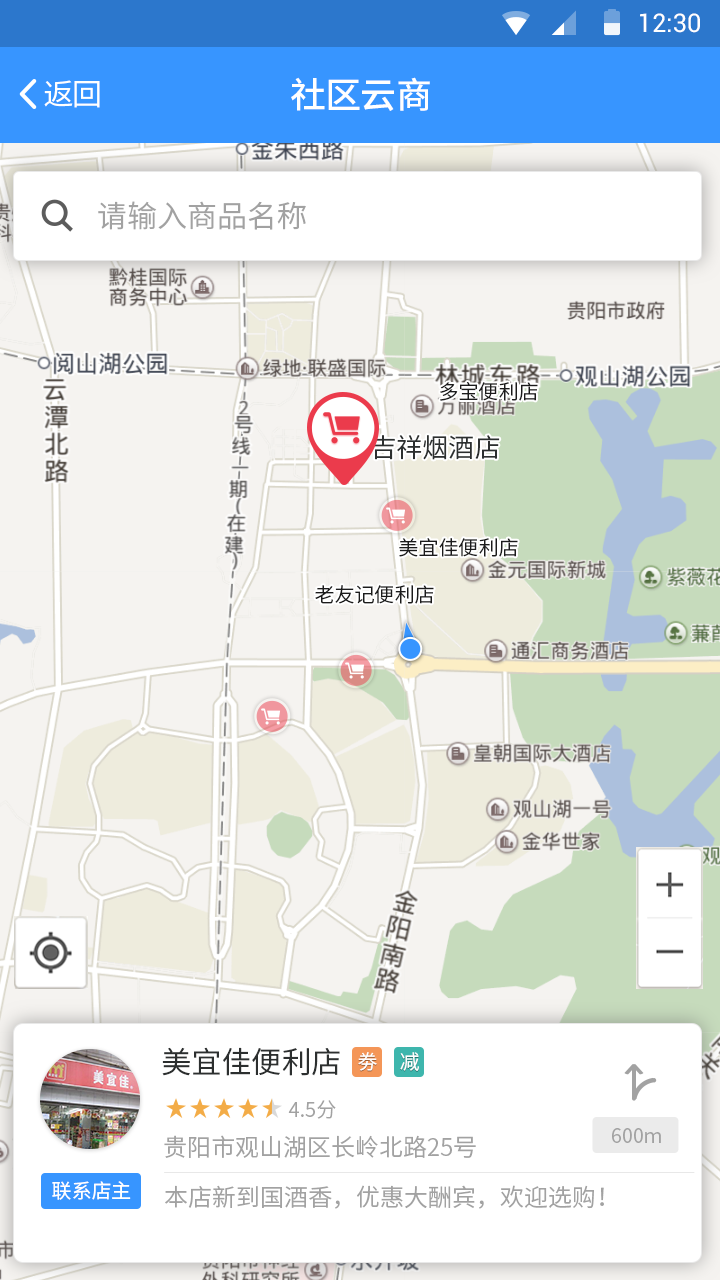Contact the shop owner via 联系店主

(91, 1191)
